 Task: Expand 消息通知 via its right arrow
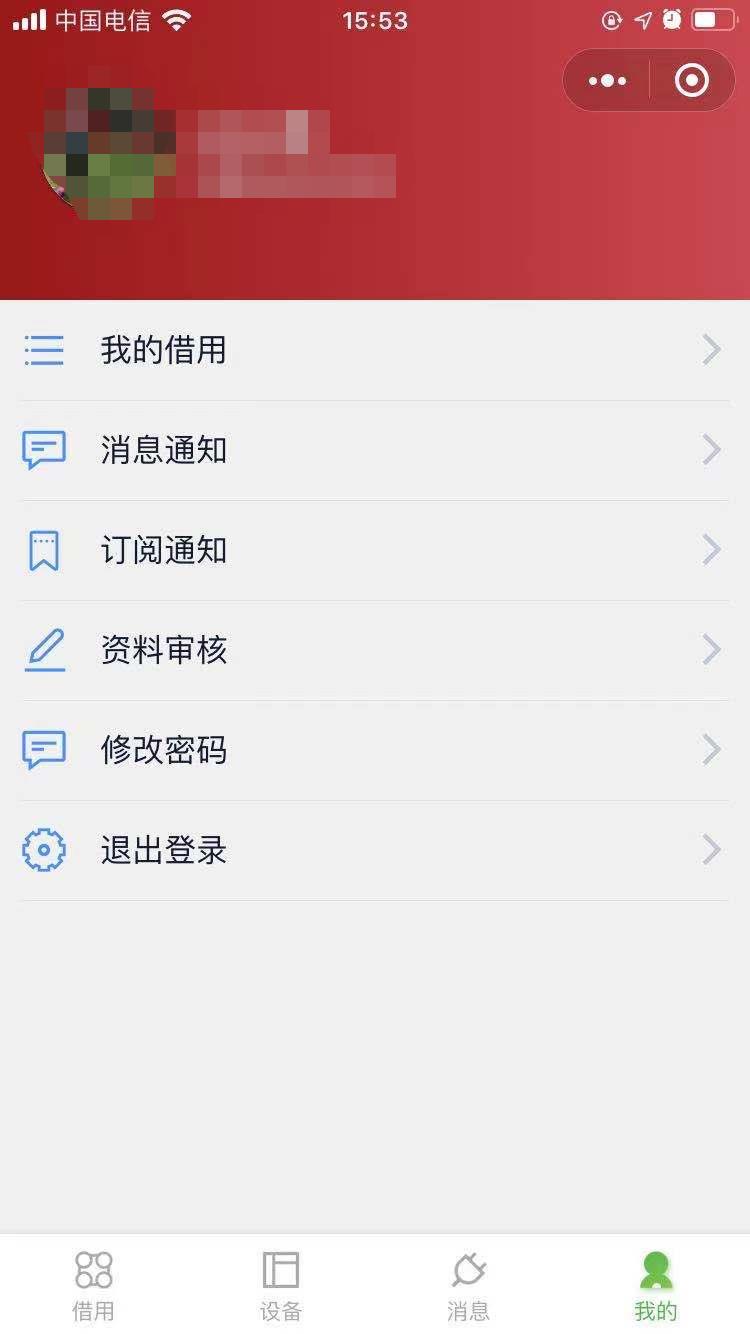pyautogui.click(x=712, y=450)
